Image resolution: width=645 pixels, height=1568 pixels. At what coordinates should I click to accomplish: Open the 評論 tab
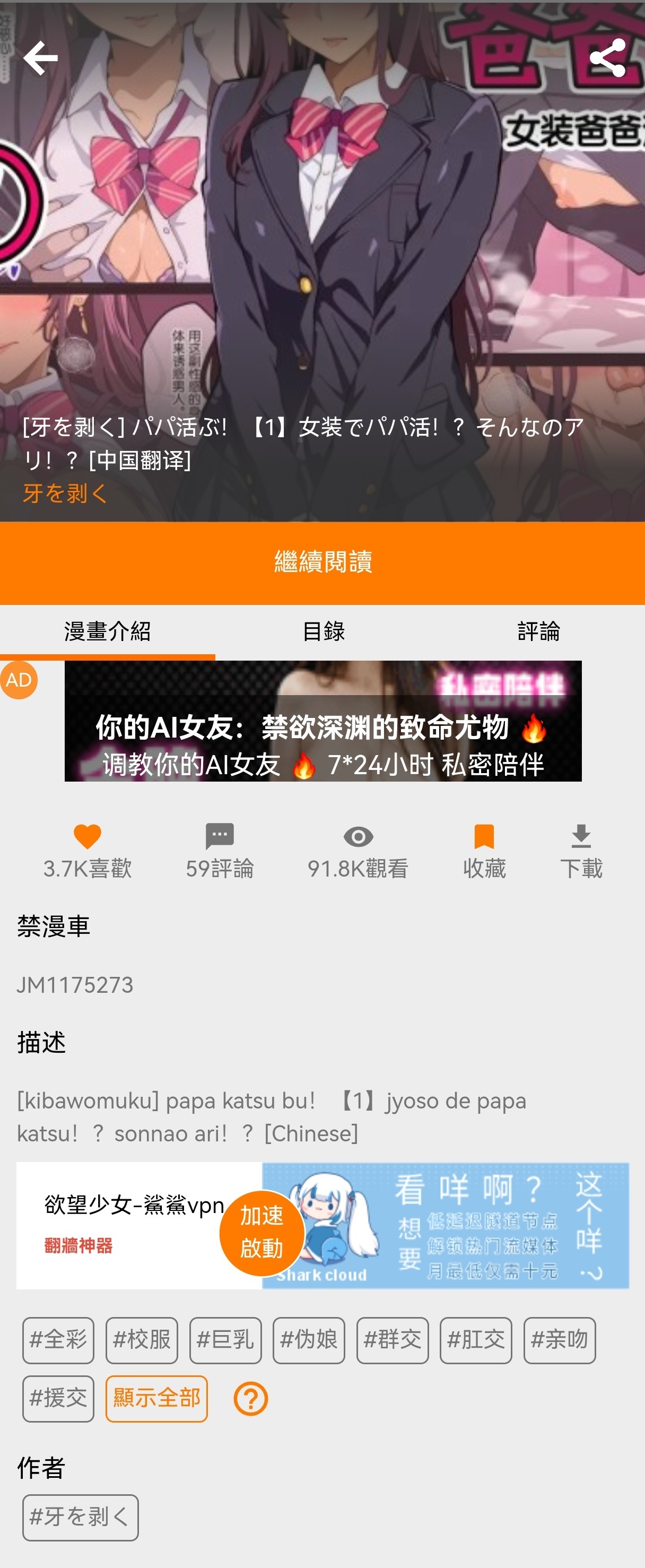pyautogui.click(x=538, y=632)
